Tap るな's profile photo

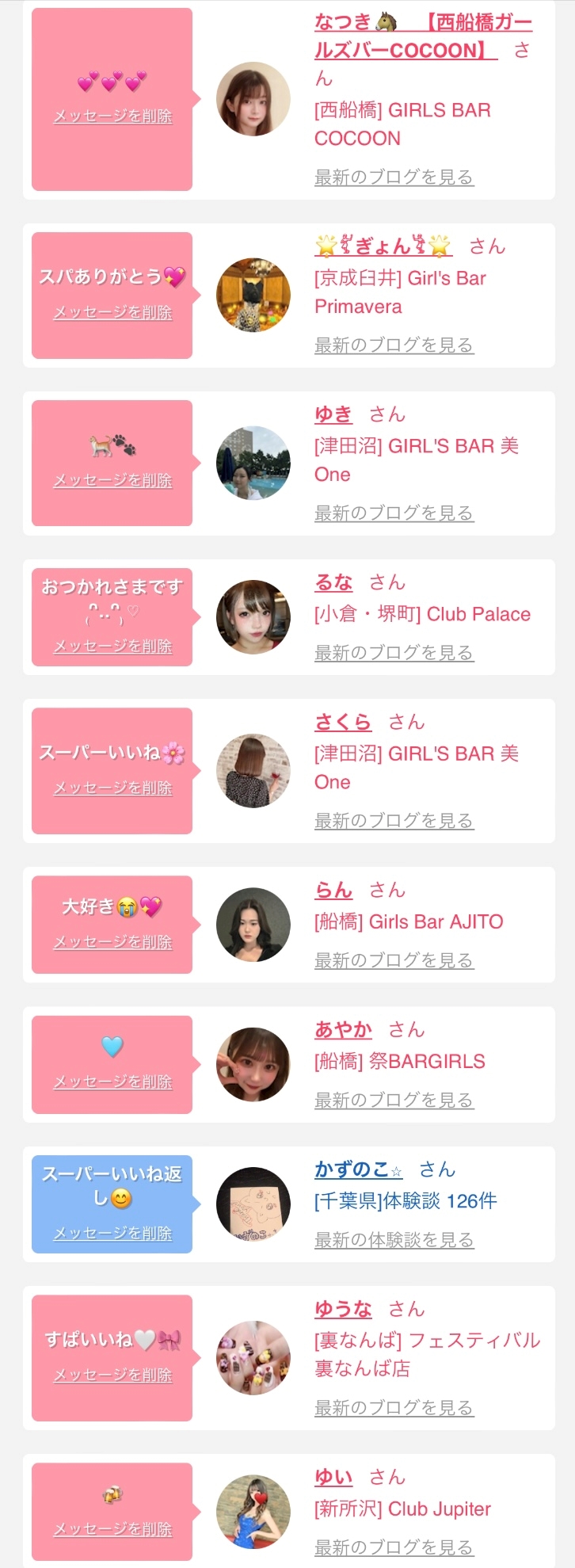point(253,617)
